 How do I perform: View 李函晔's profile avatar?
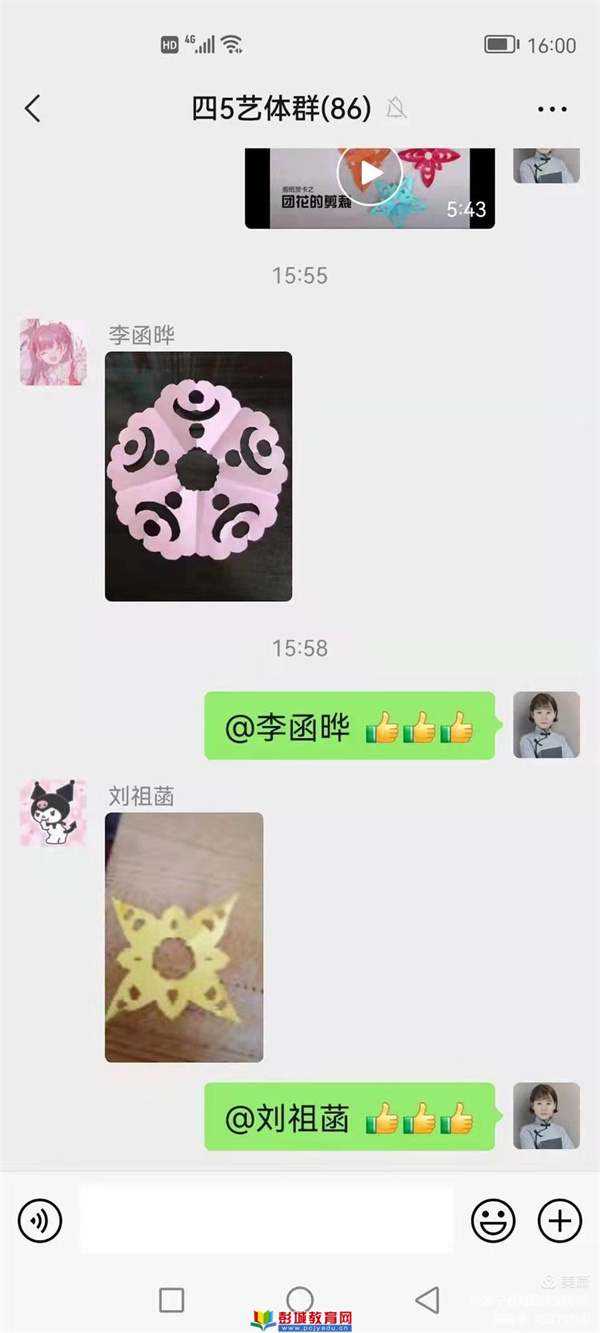[53, 352]
